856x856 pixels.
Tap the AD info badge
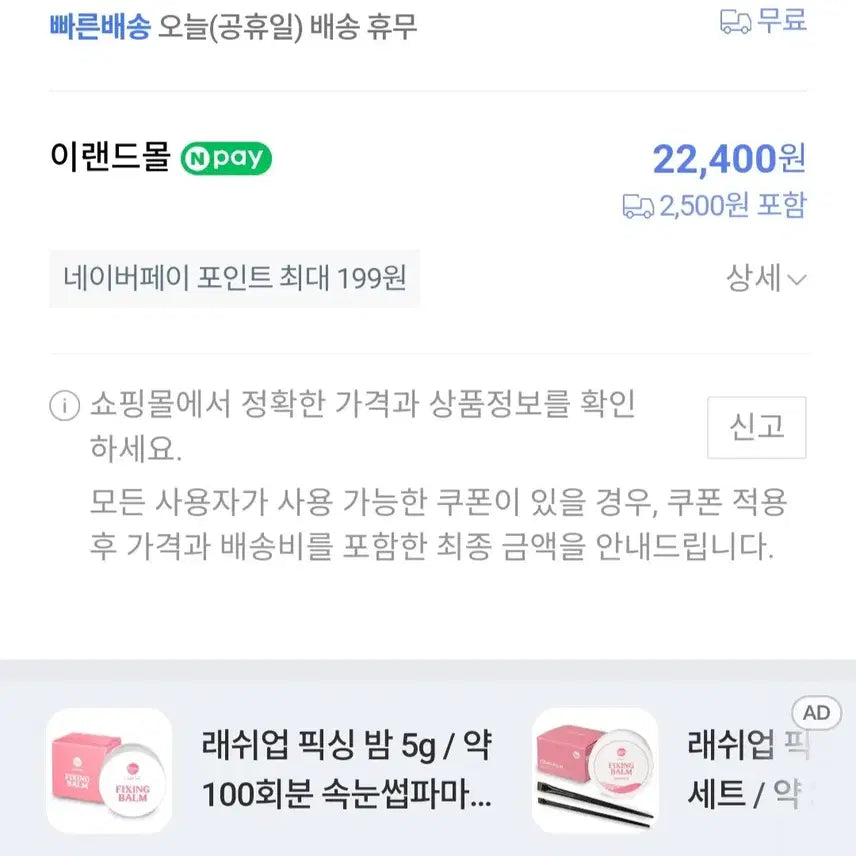click(816, 713)
